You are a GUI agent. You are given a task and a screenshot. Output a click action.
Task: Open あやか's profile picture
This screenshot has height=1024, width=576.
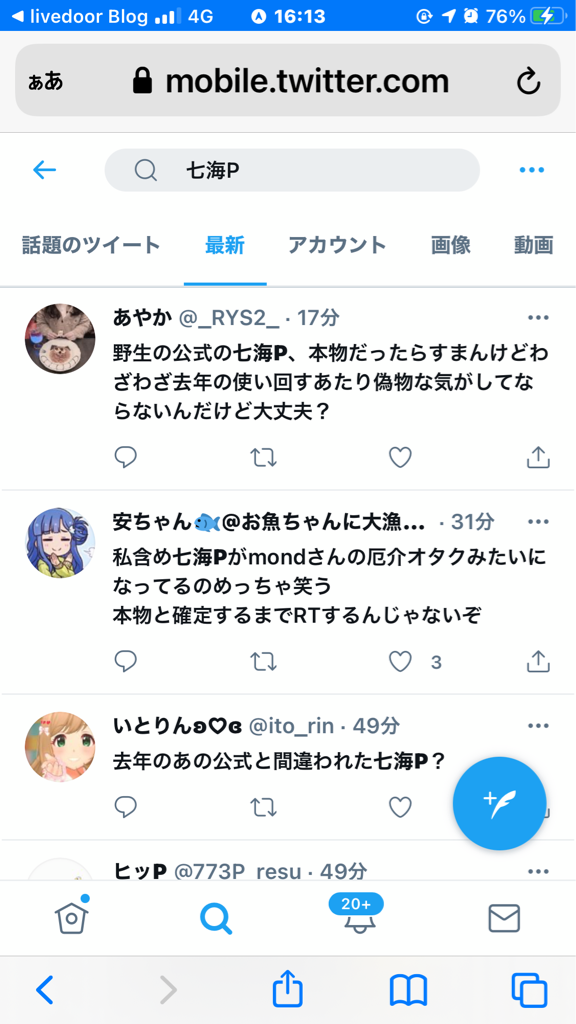tap(60, 338)
